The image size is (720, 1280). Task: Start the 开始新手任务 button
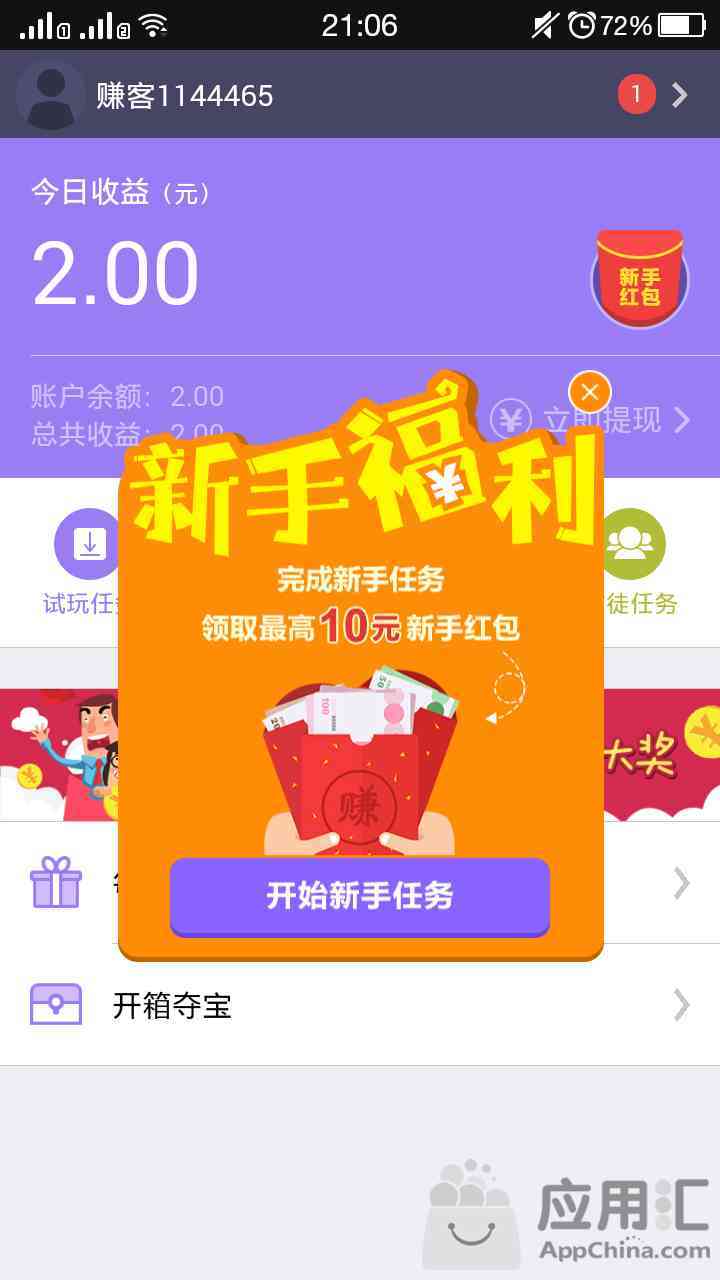pos(359,895)
